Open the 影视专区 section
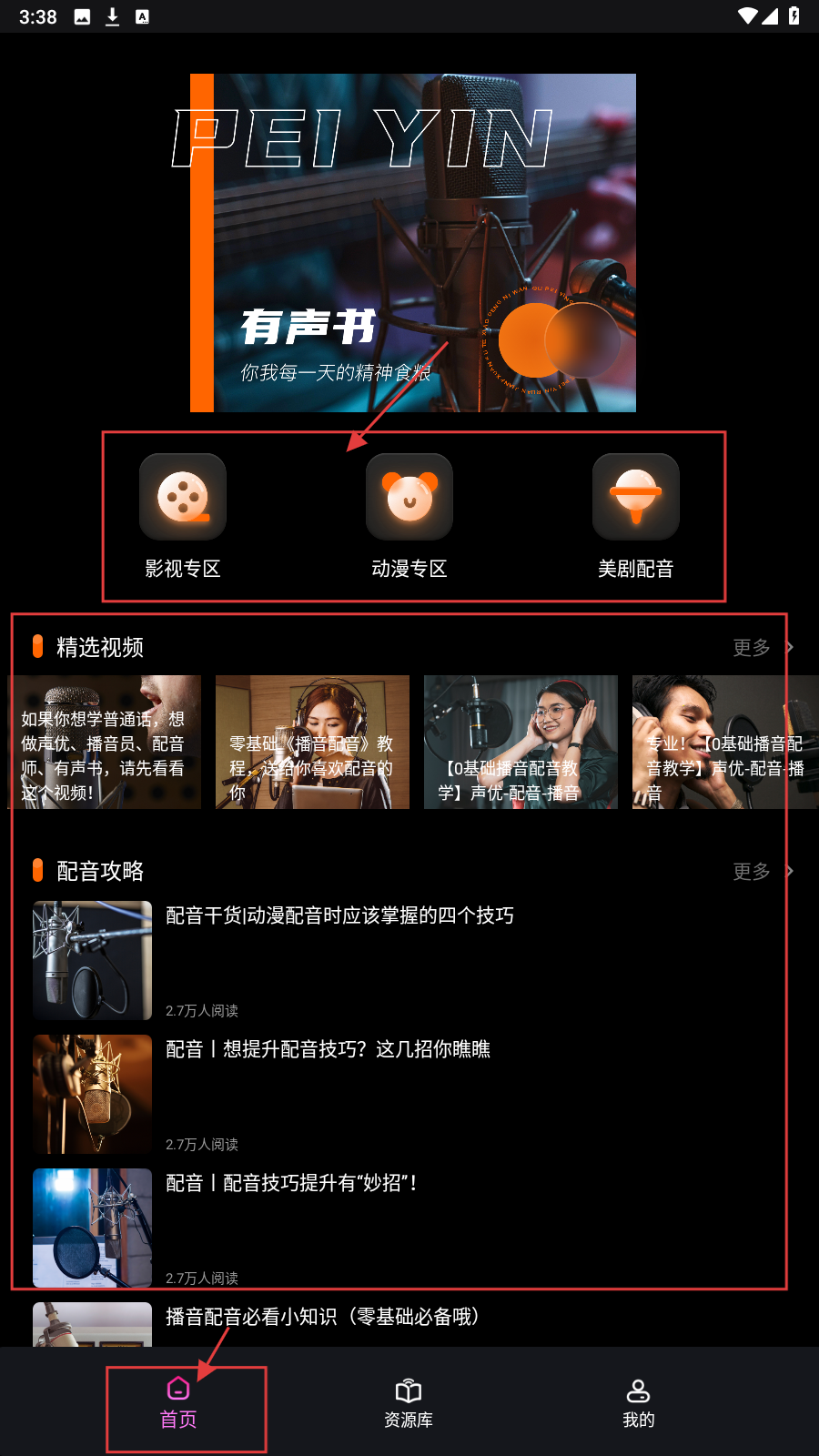The width and height of the screenshot is (819, 1456). [183, 515]
